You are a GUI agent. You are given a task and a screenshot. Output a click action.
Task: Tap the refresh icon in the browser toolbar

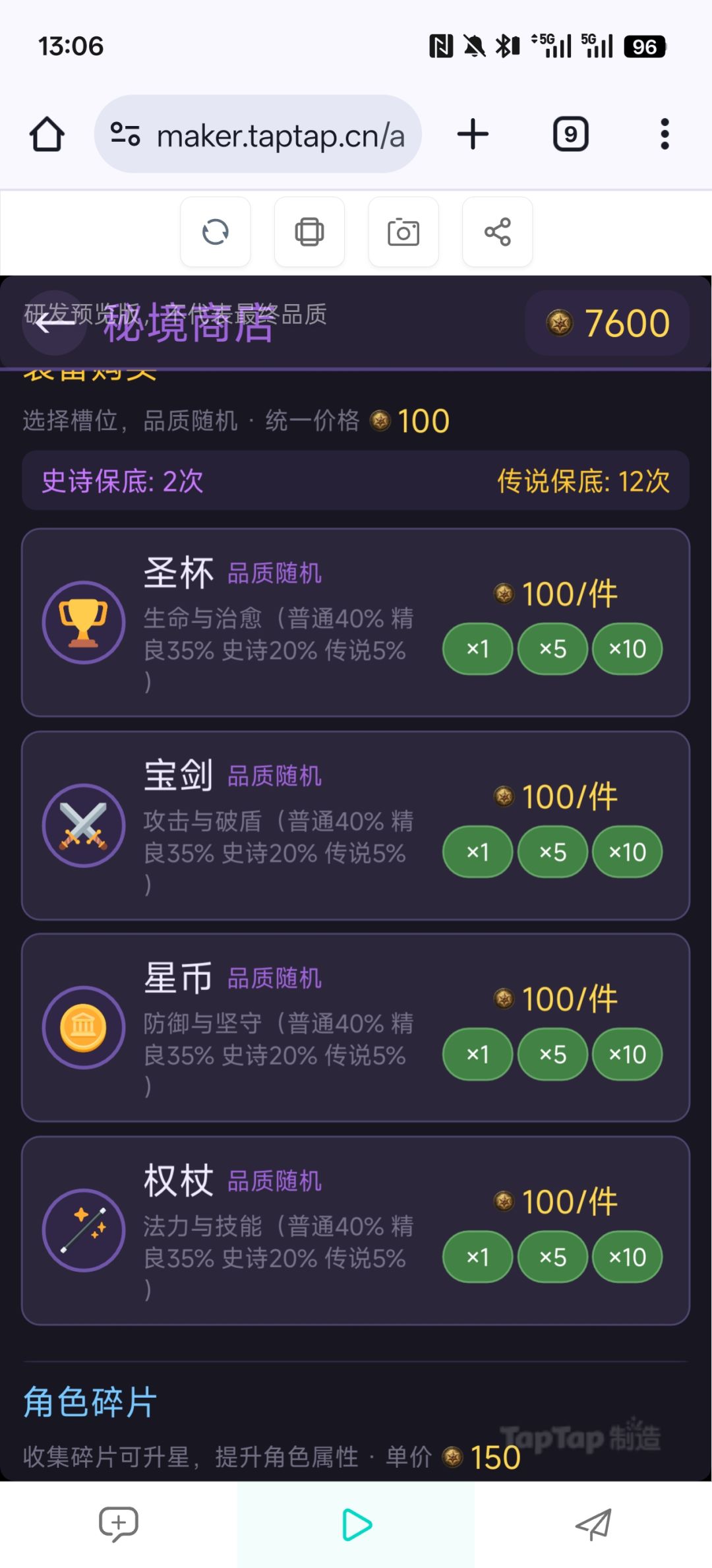pos(216,232)
